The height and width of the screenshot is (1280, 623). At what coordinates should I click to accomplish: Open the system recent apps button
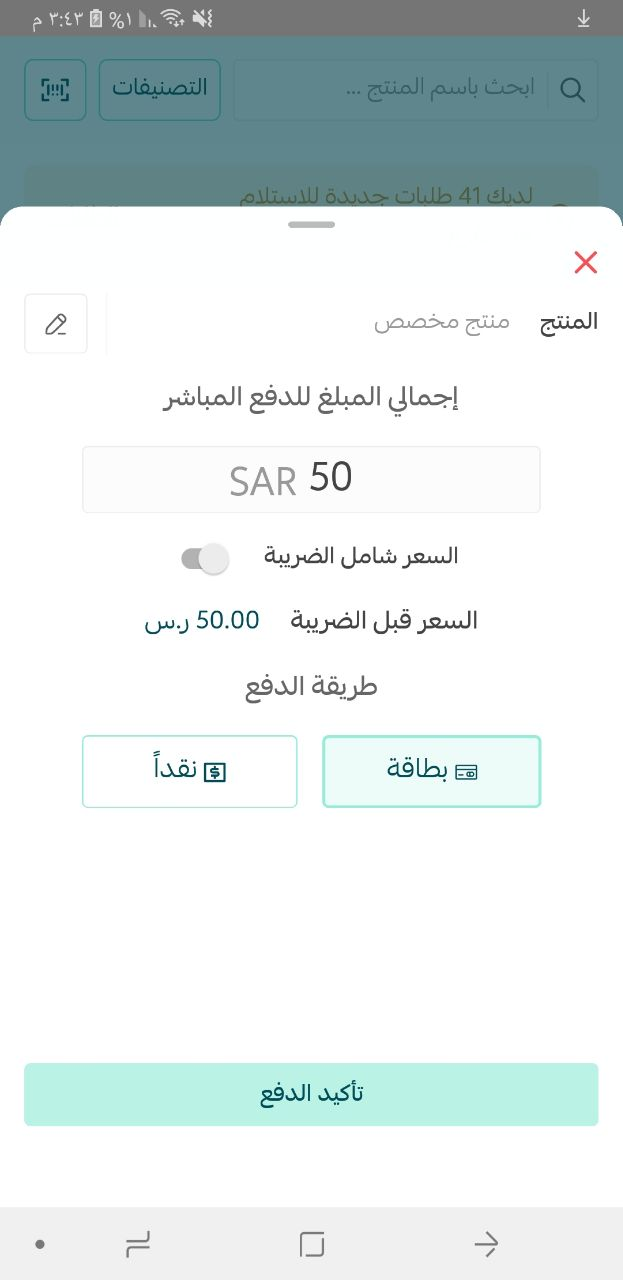[138, 1244]
